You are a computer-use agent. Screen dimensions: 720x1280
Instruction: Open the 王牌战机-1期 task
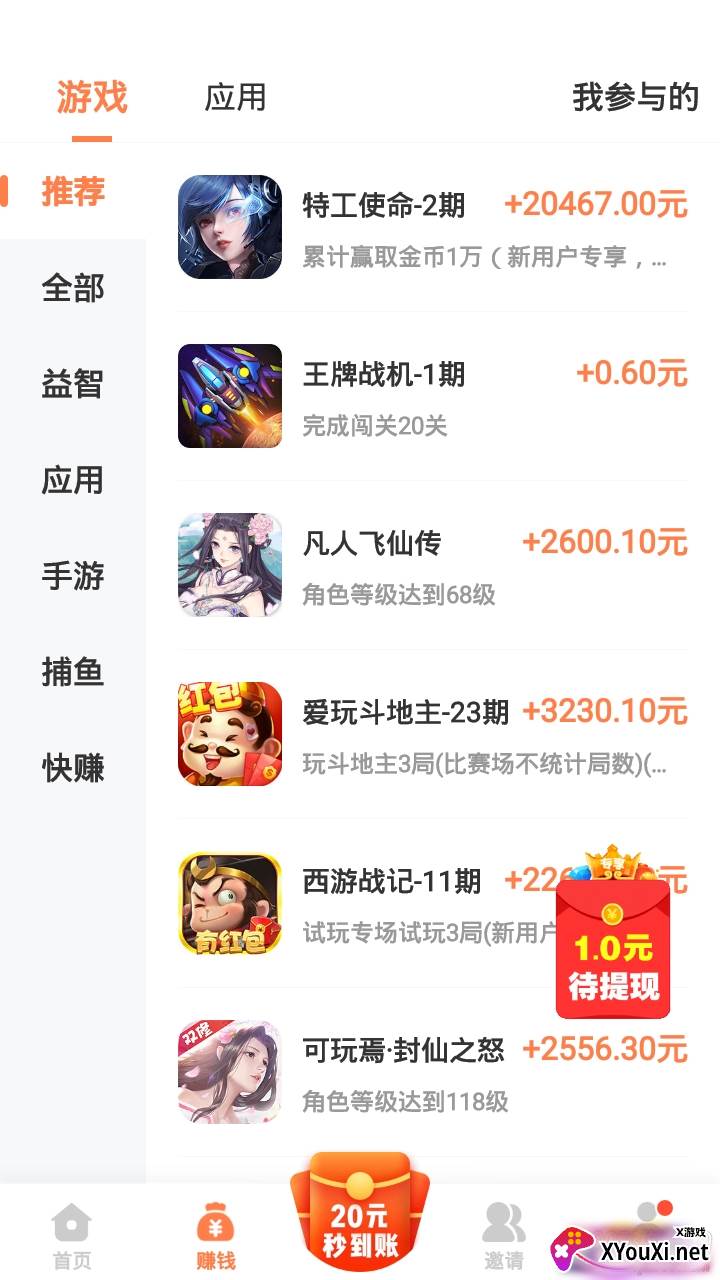coord(432,396)
